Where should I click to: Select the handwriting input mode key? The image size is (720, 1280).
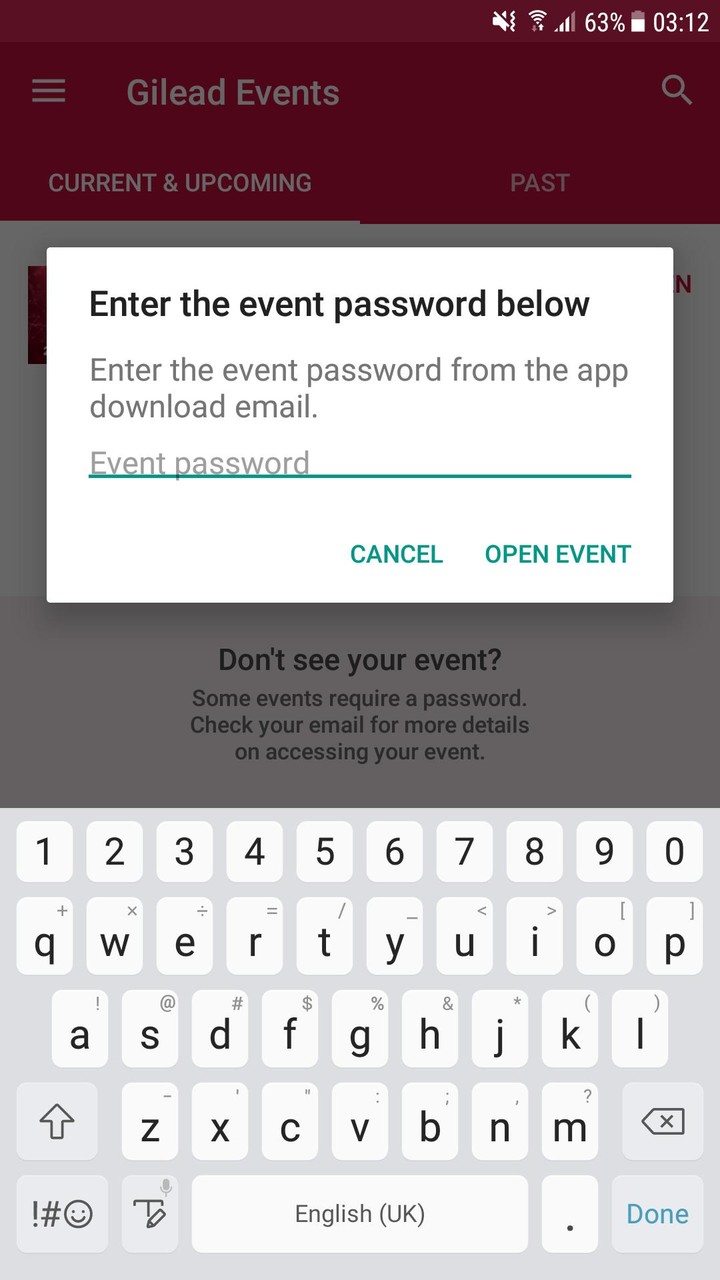tap(148, 1216)
